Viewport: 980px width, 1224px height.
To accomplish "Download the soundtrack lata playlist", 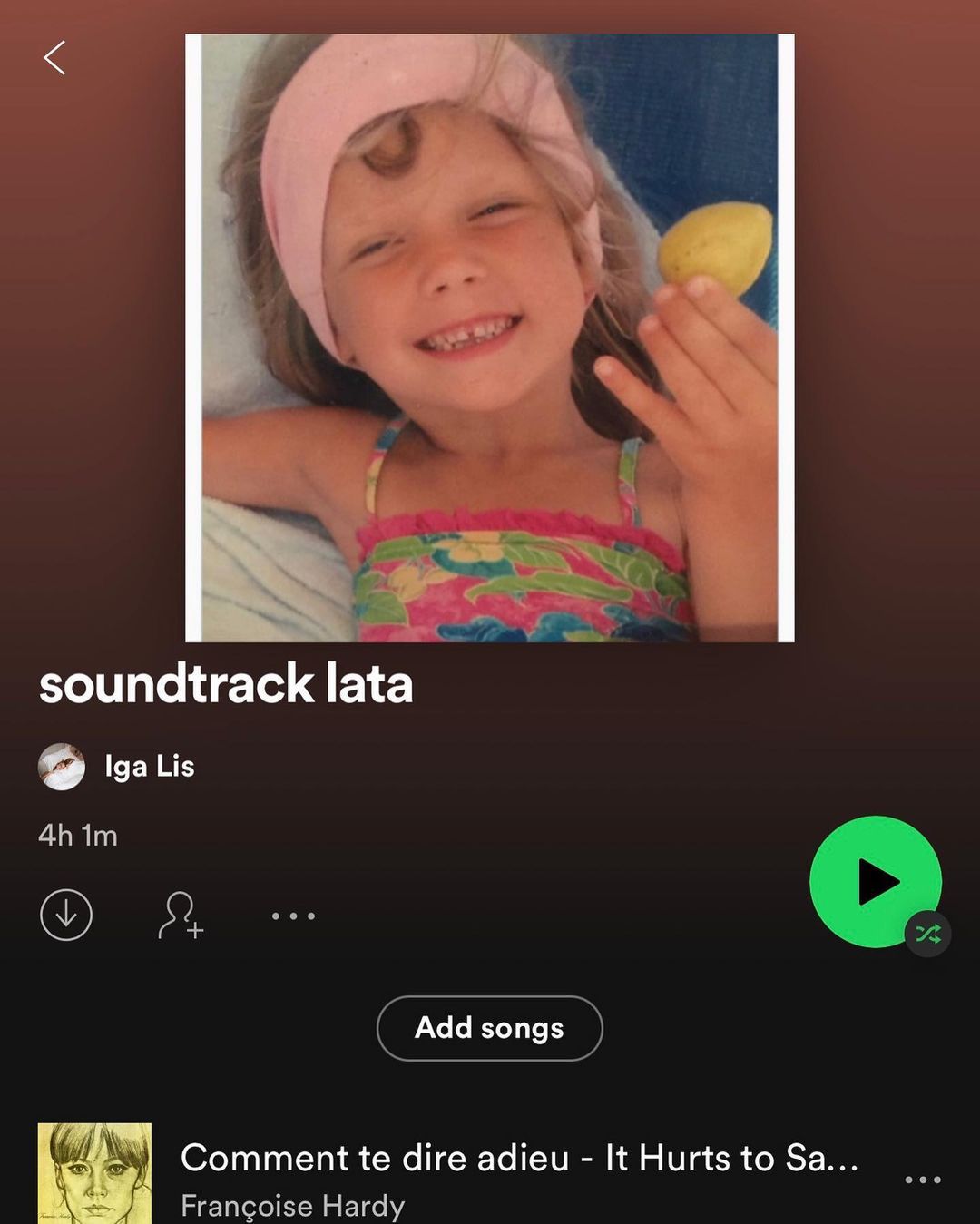I will (x=66, y=915).
